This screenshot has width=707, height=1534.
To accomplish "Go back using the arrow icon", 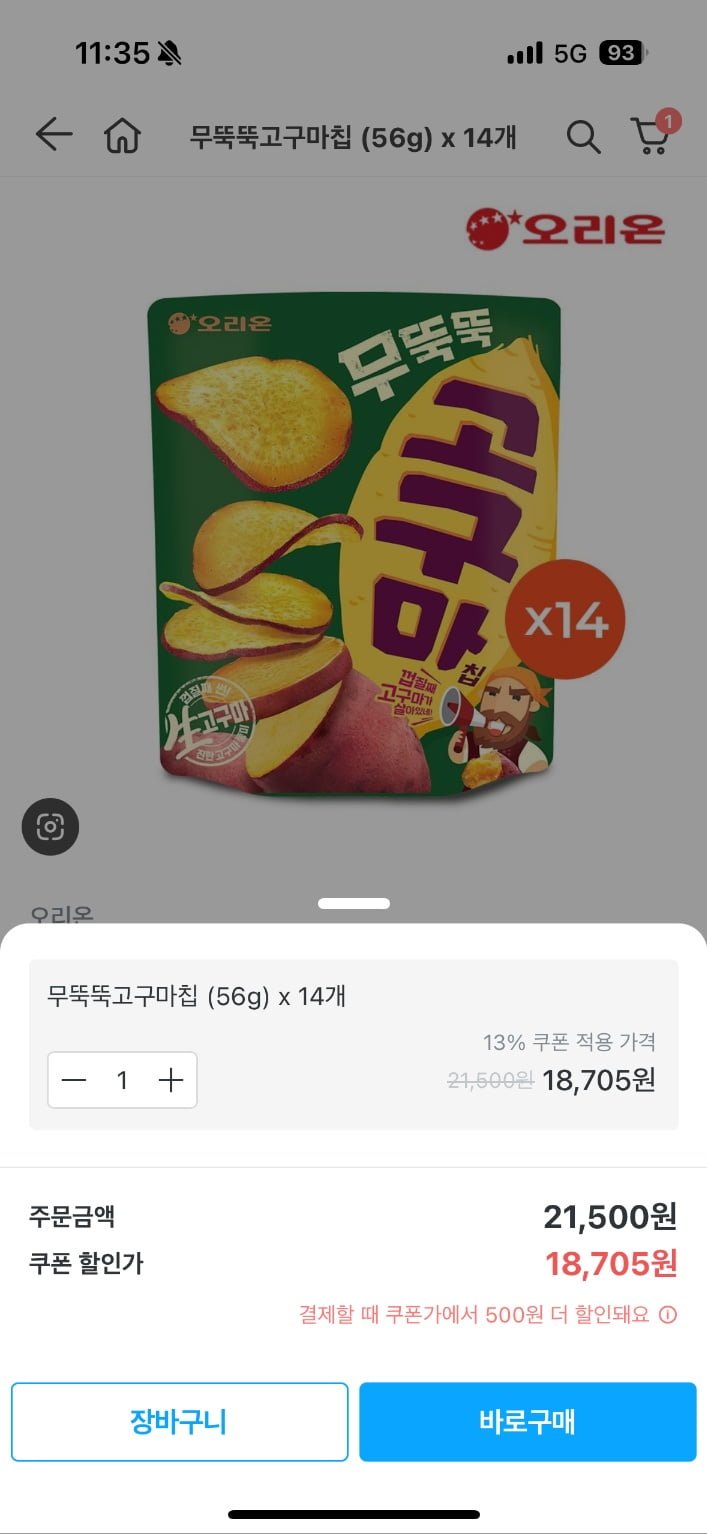I will (x=54, y=135).
